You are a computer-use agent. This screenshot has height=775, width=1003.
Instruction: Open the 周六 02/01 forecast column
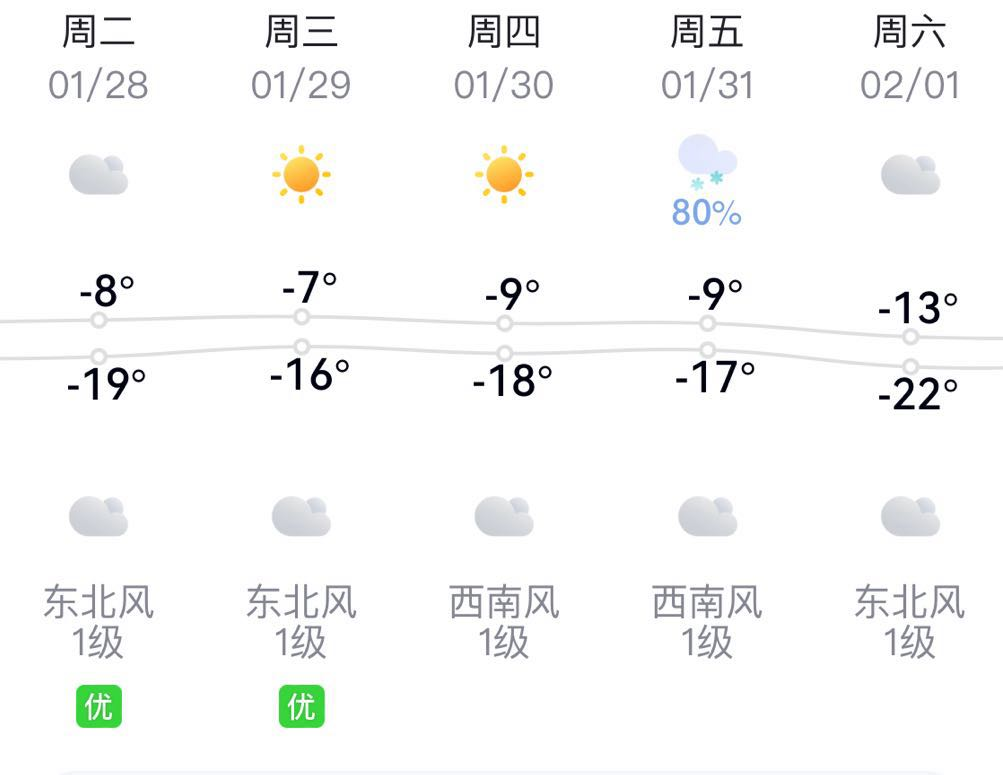pyautogui.click(x=910, y=60)
